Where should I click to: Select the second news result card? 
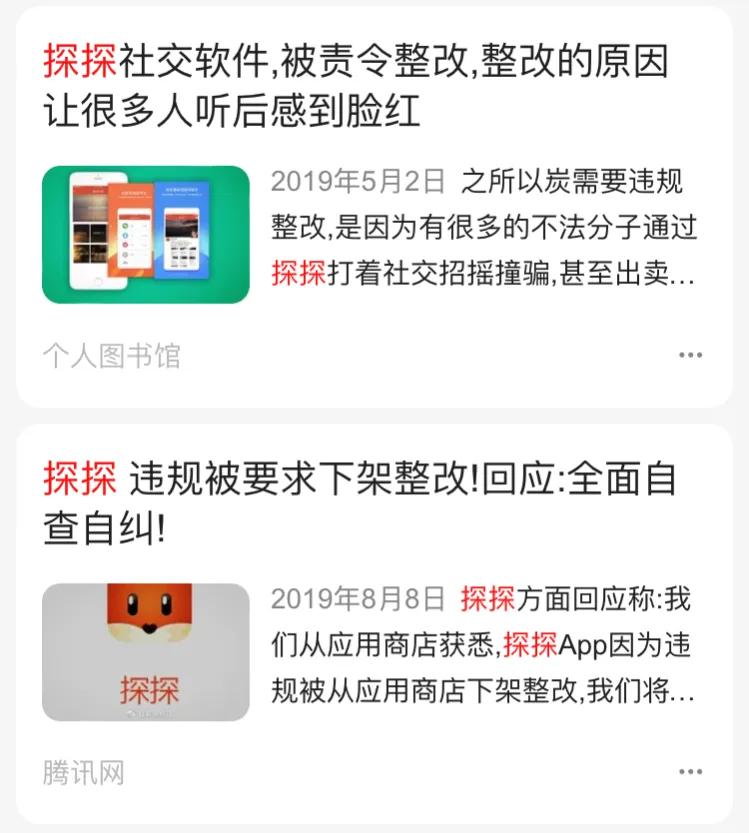click(x=374, y=610)
